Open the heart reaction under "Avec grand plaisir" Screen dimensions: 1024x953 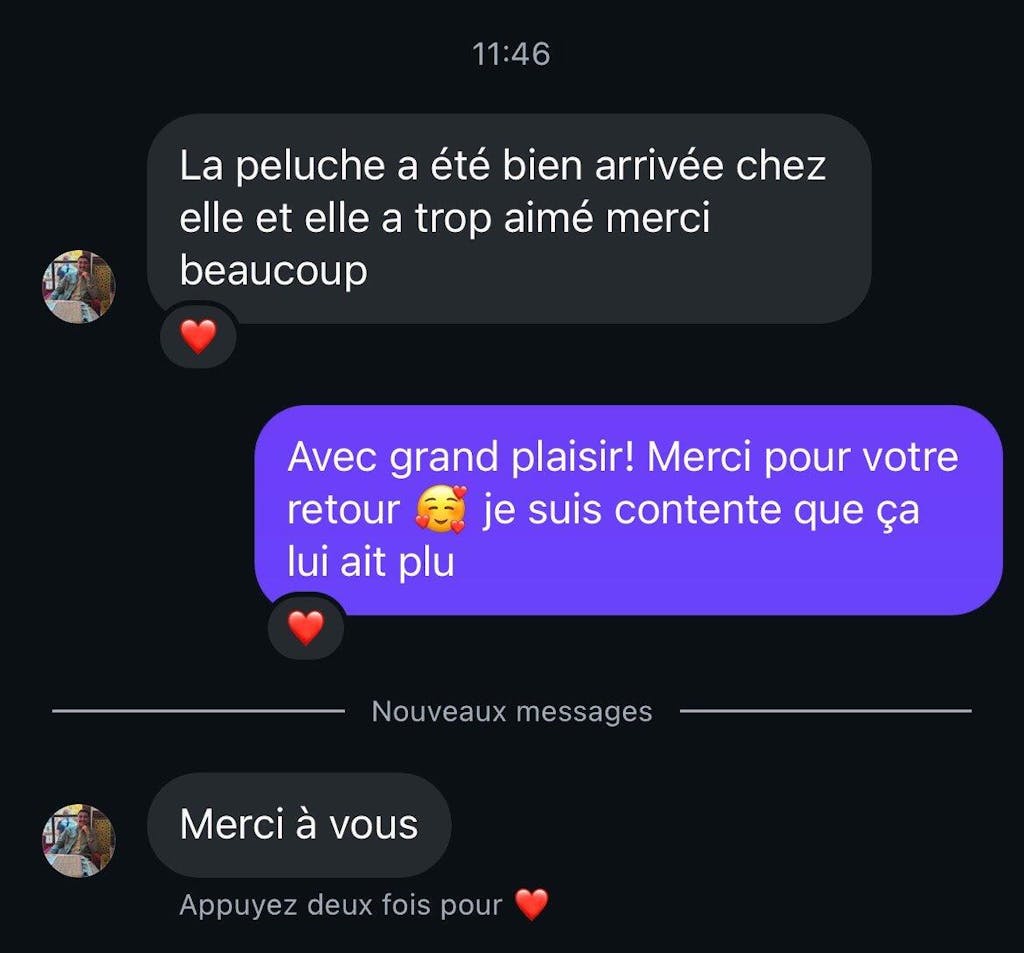pos(306,628)
